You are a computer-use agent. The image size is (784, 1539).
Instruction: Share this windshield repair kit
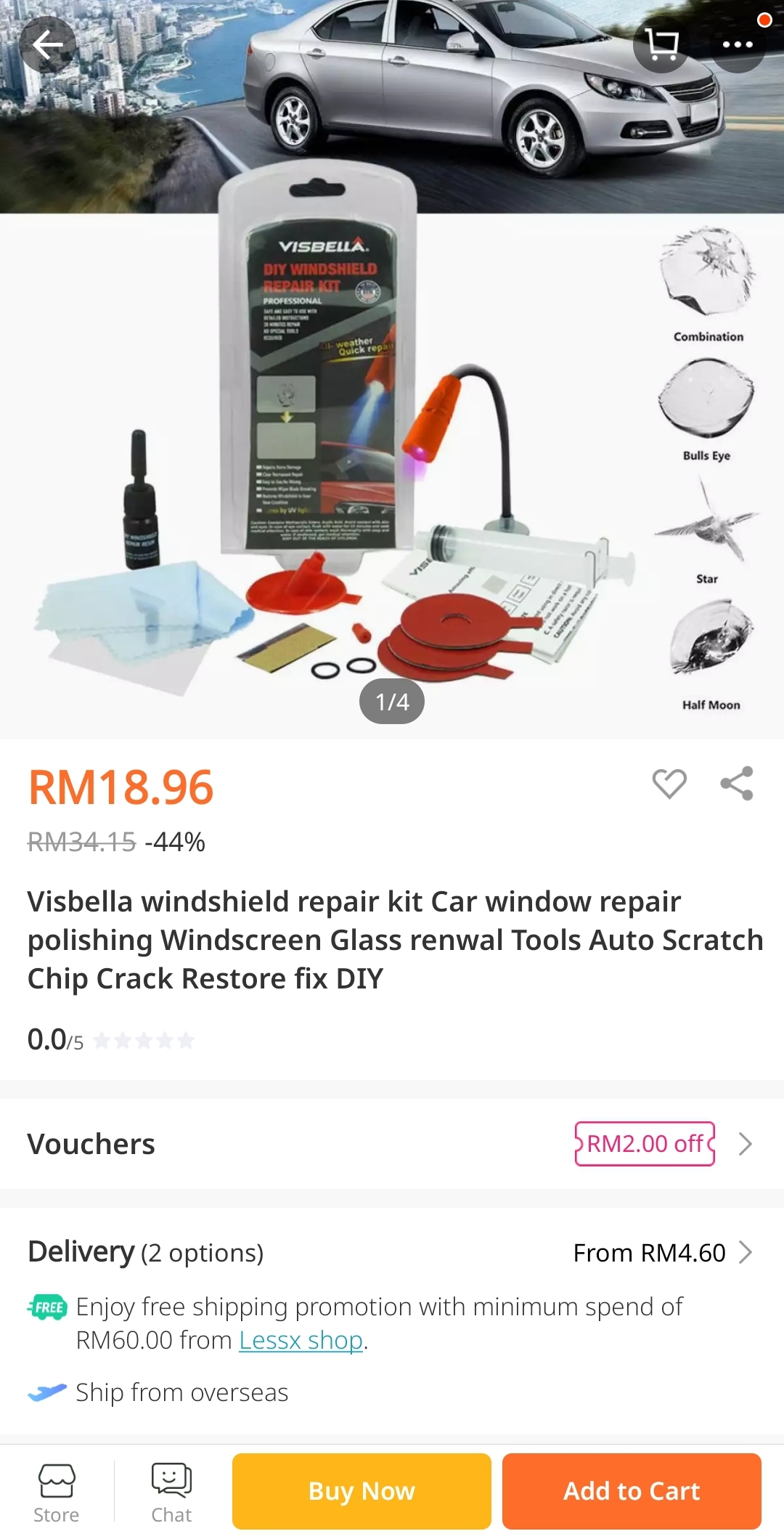(737, 784)
